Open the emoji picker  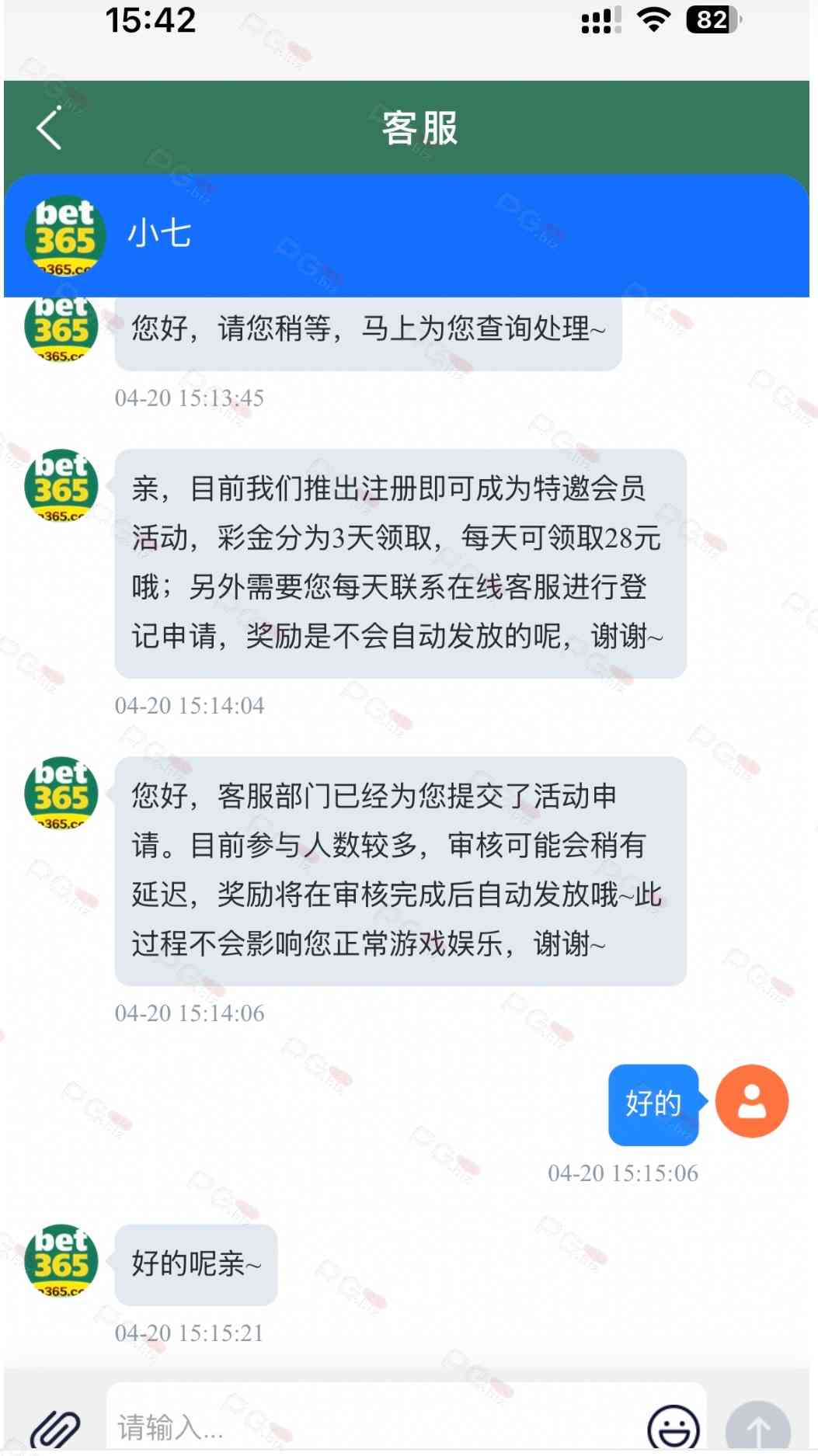673,1428
